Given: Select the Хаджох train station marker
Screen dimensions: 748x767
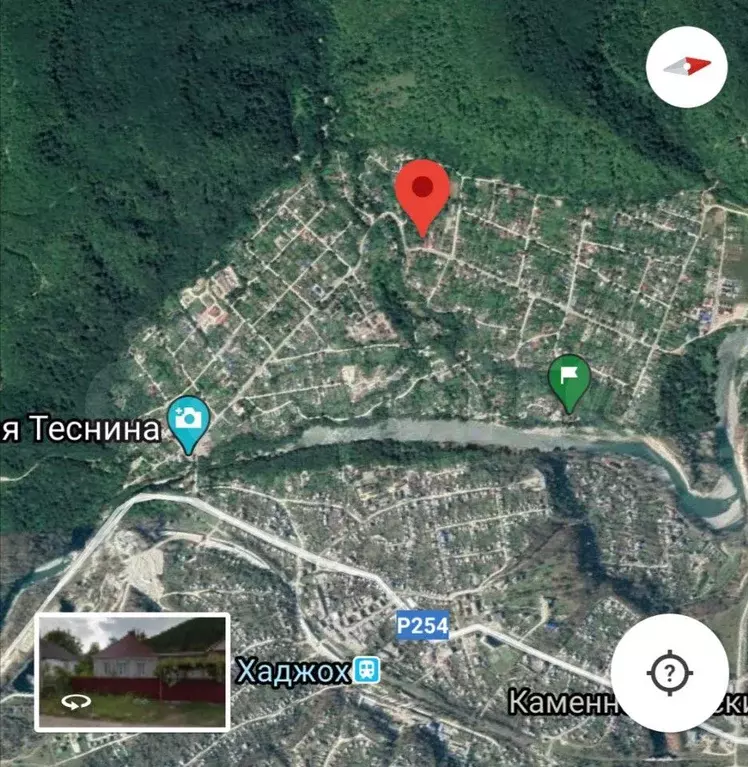Looking at the screenshot, I should point(369,670).
